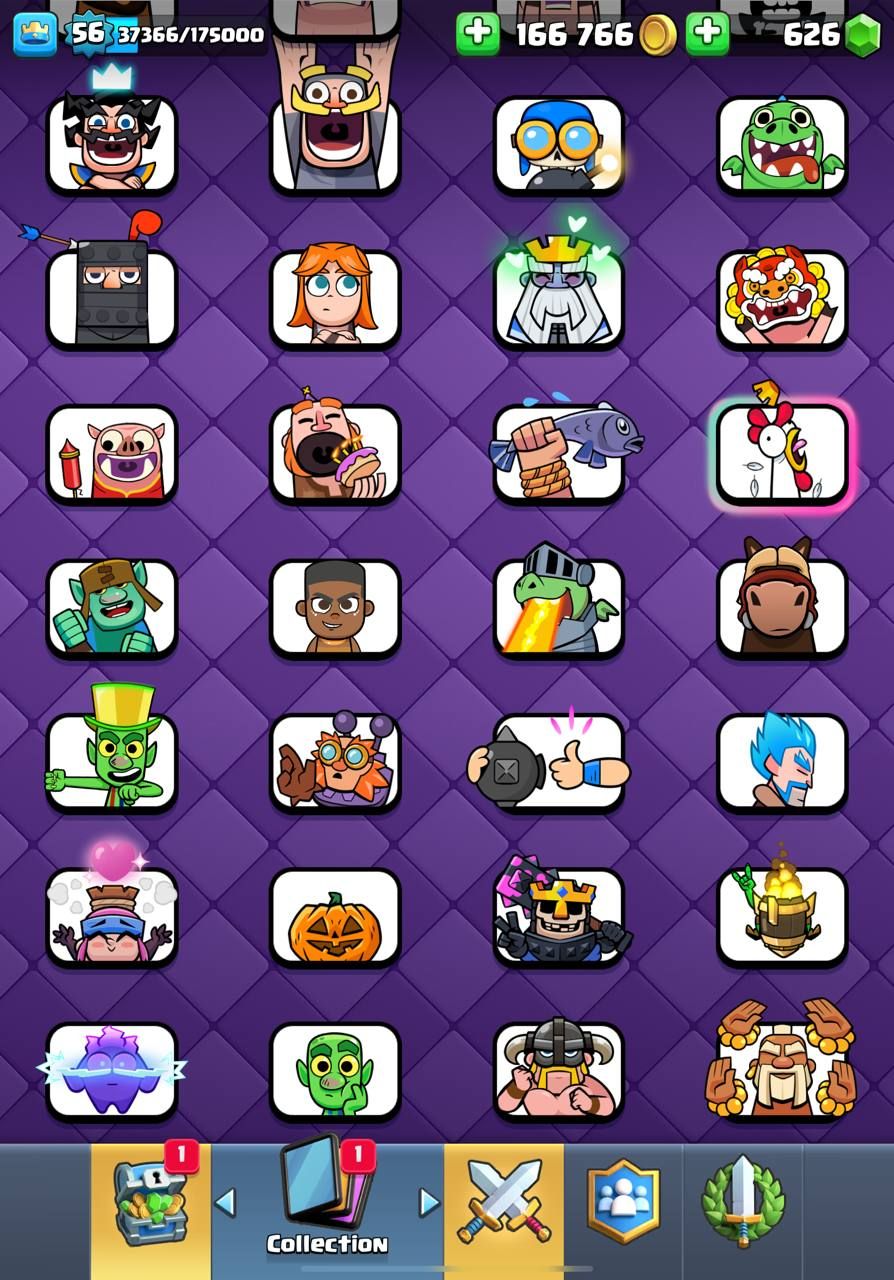894x1280 pixels.
Task: Switch to the Battle crossed-swords tab
Action: 504,1204
